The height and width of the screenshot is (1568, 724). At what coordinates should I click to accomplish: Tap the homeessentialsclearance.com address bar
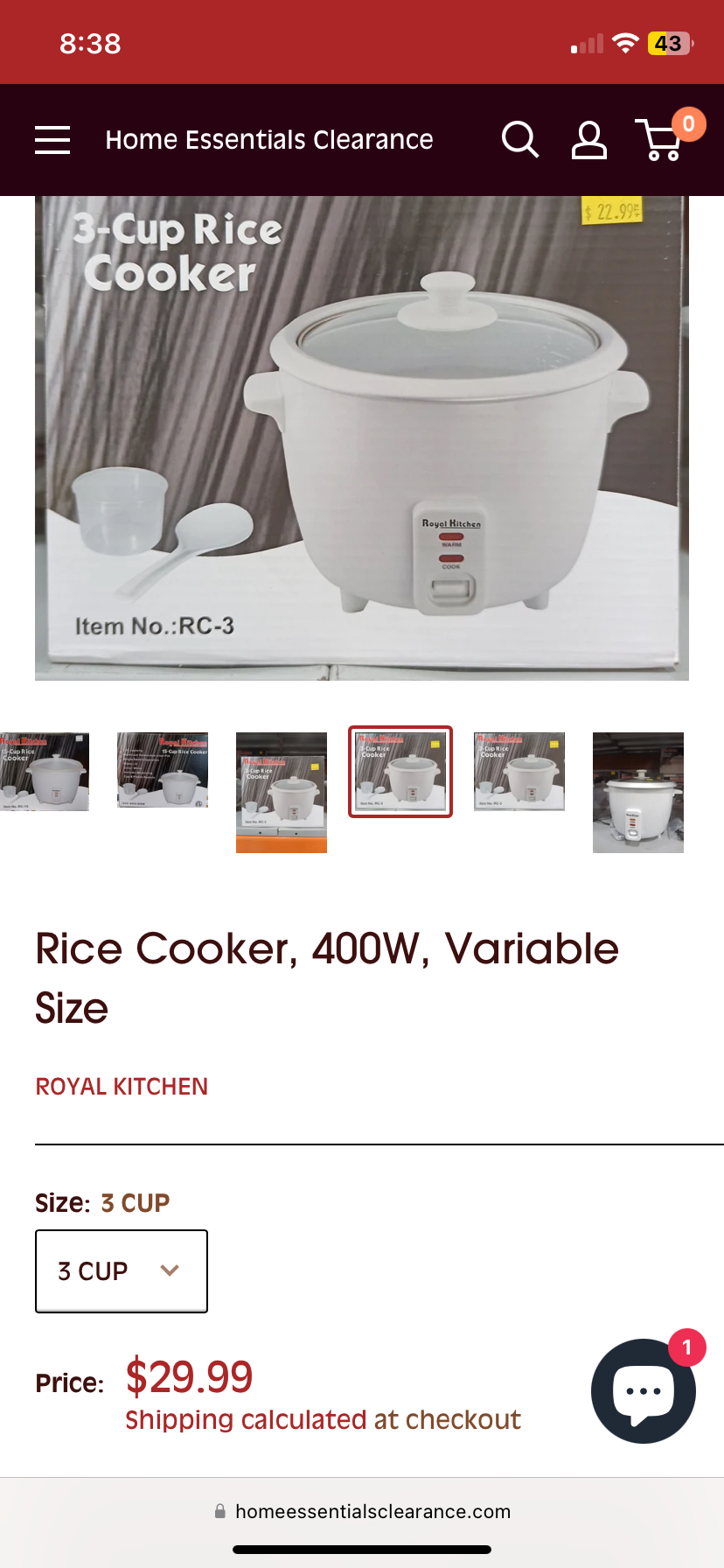coord(362,1511)
